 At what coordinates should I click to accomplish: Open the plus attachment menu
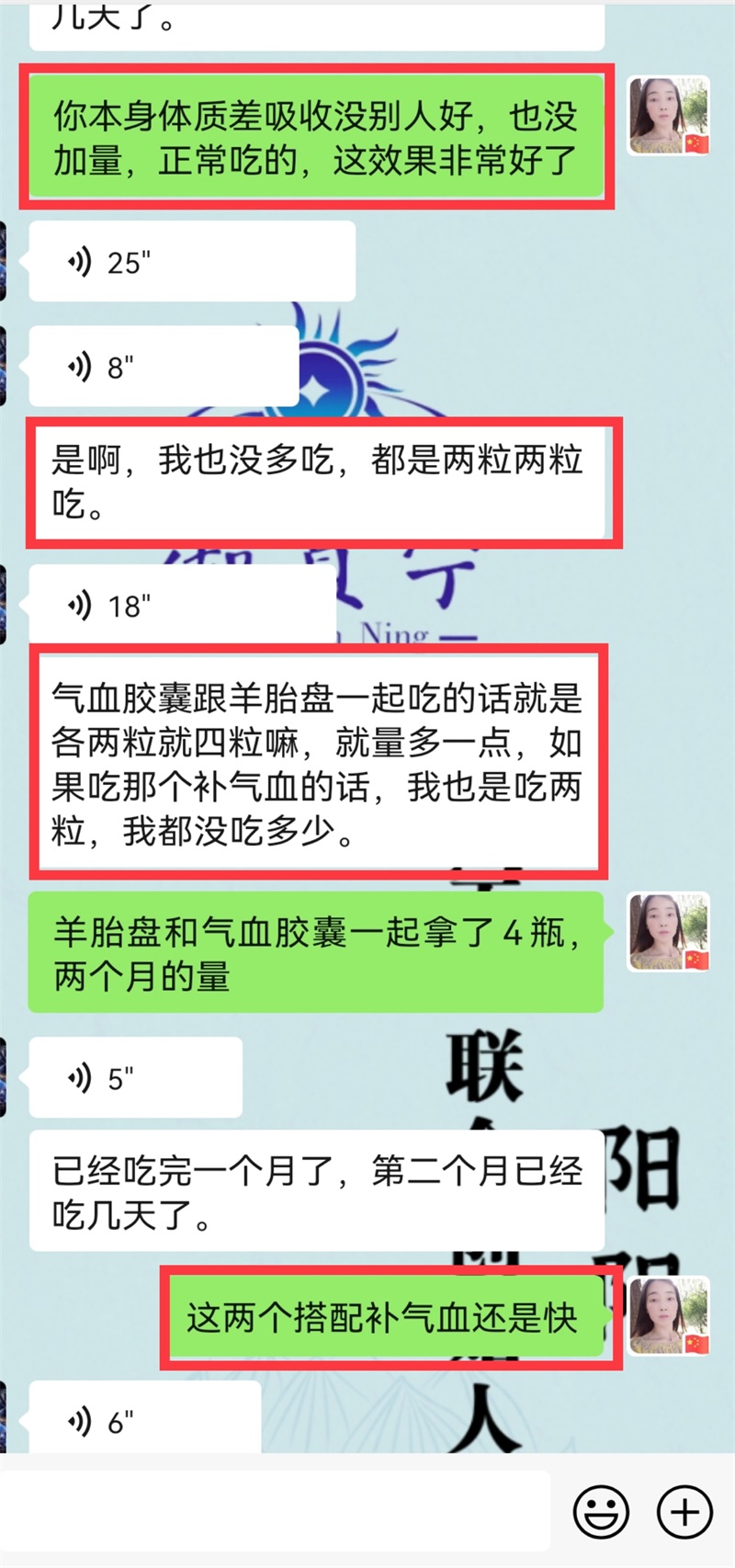point(684,1511)
